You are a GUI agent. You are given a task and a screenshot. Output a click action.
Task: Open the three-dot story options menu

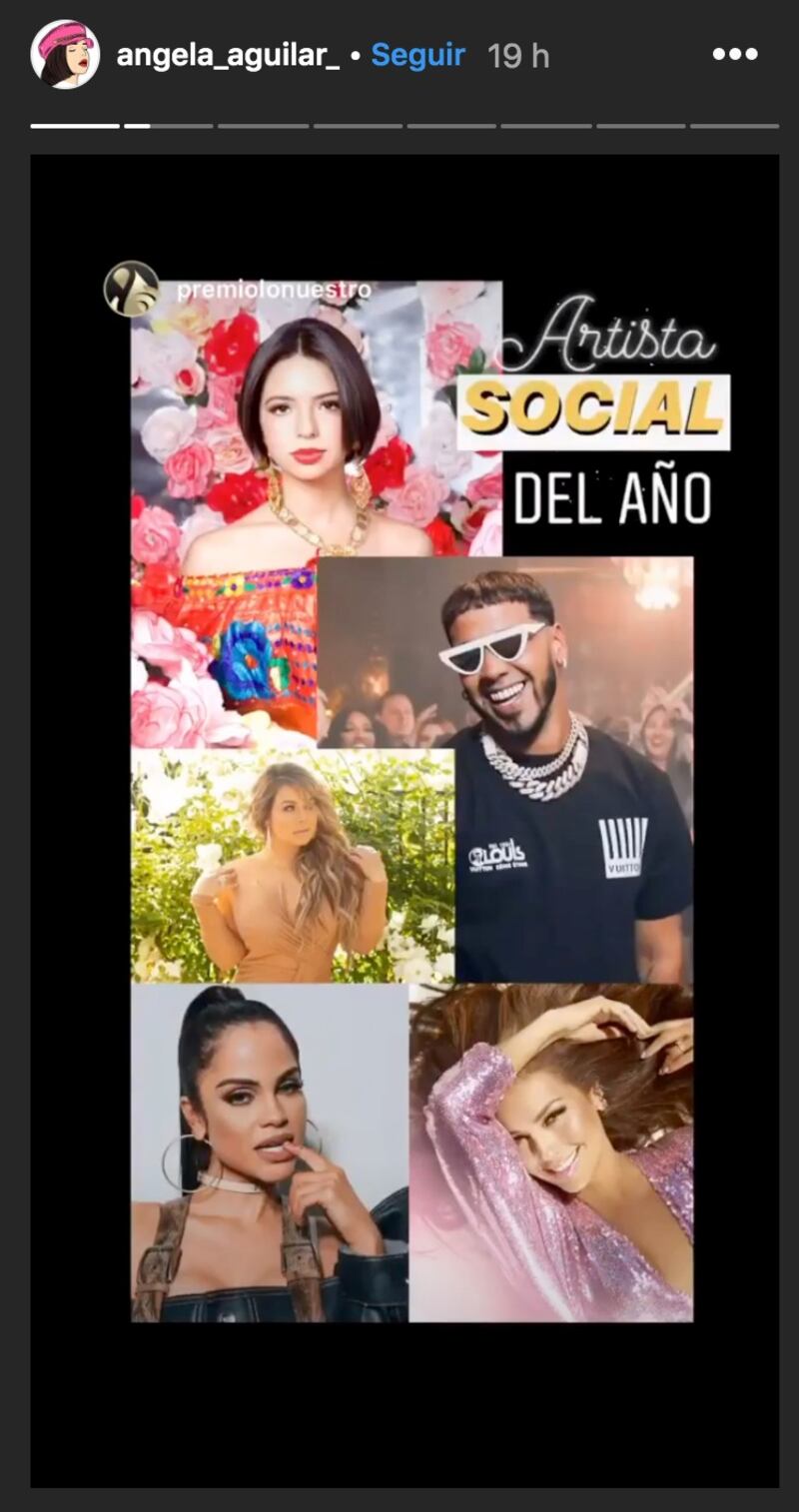coord(735,55)
